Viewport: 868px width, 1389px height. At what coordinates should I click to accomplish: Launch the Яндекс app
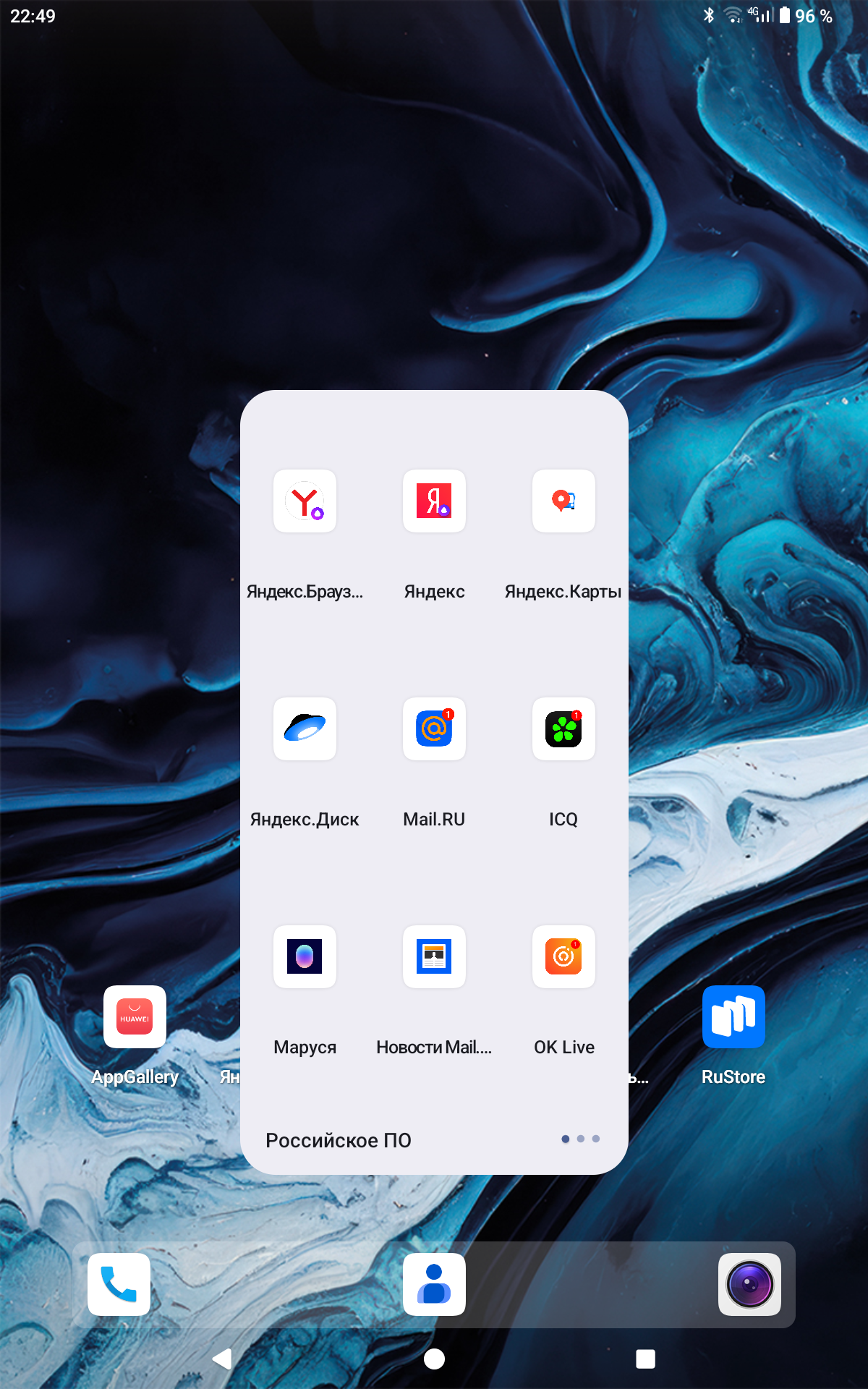click(434, 501)
